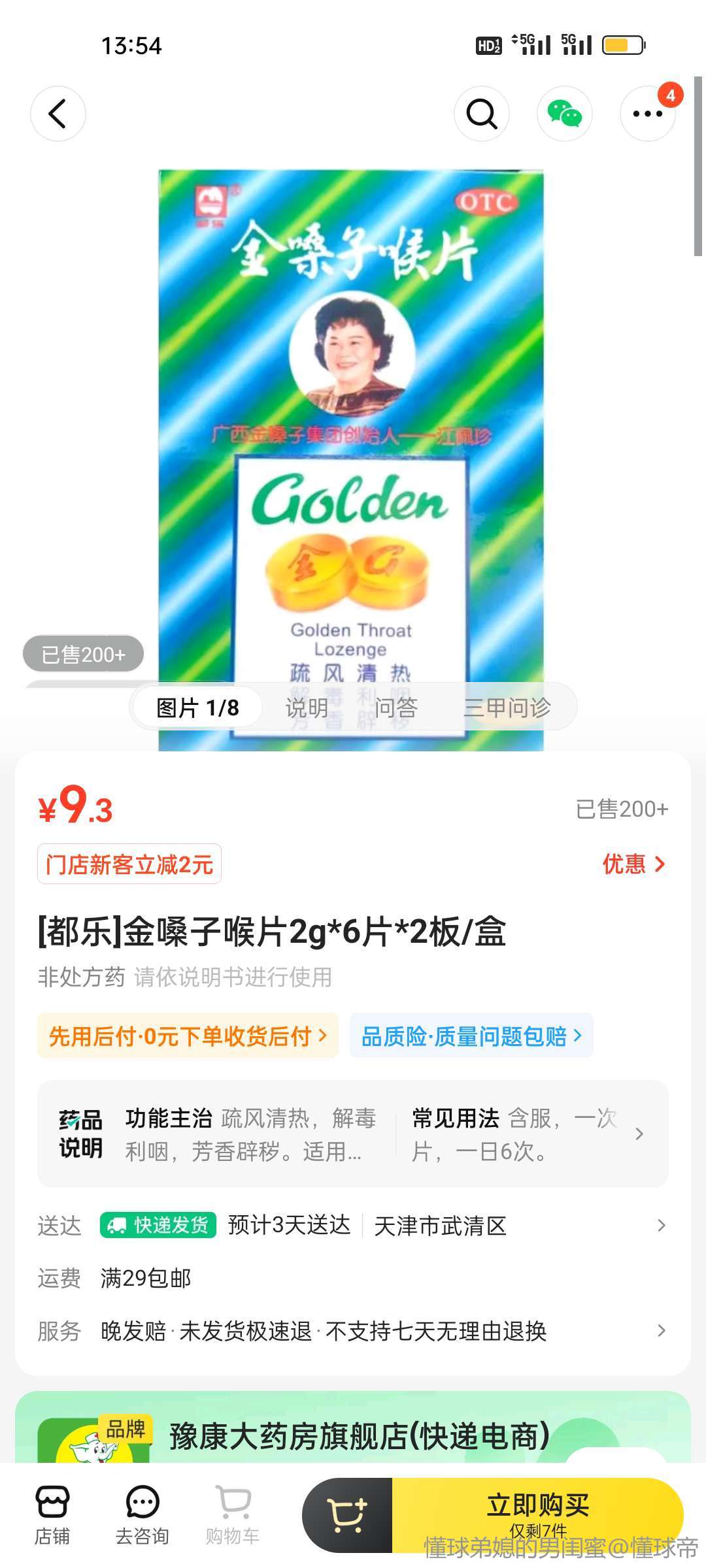Open 先用后付 pay-later info
706x1568 pixels.
point(188,1036)
